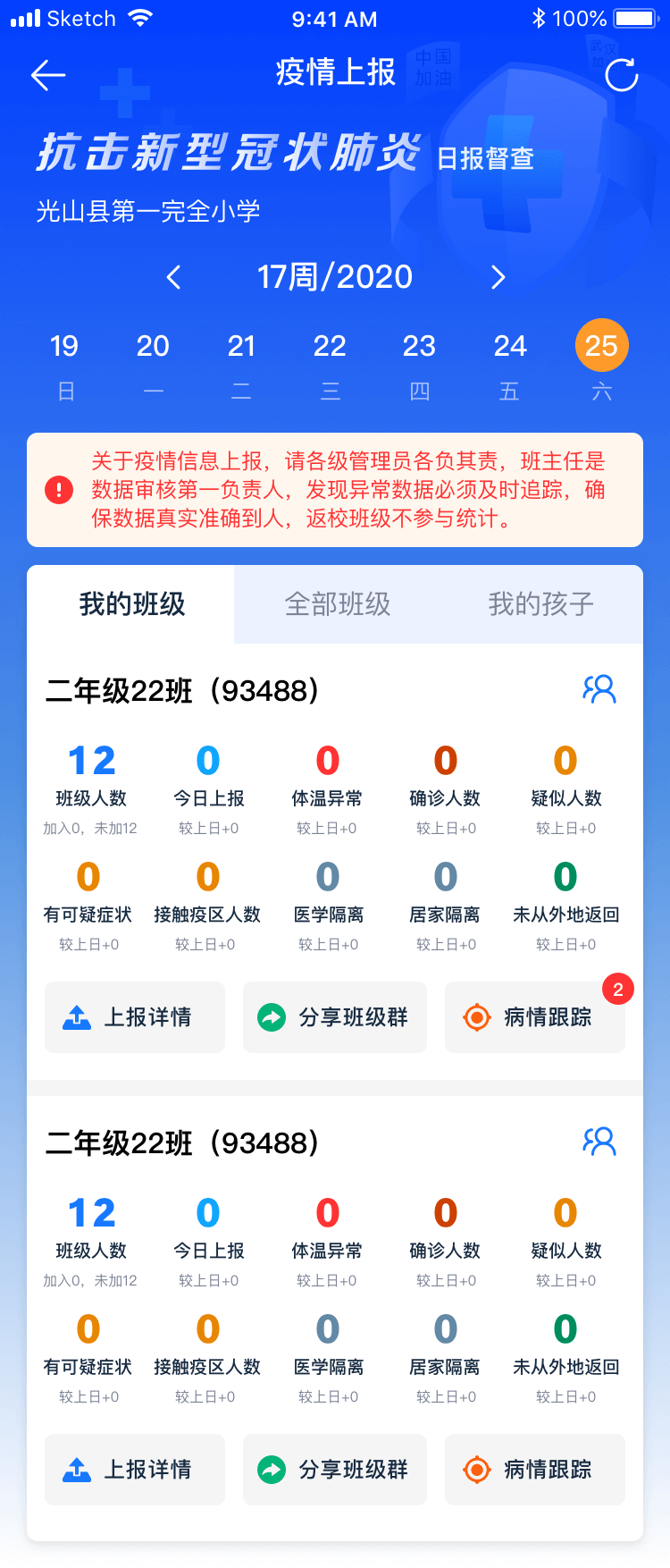Advance to the next week

(x=498, y=277)
